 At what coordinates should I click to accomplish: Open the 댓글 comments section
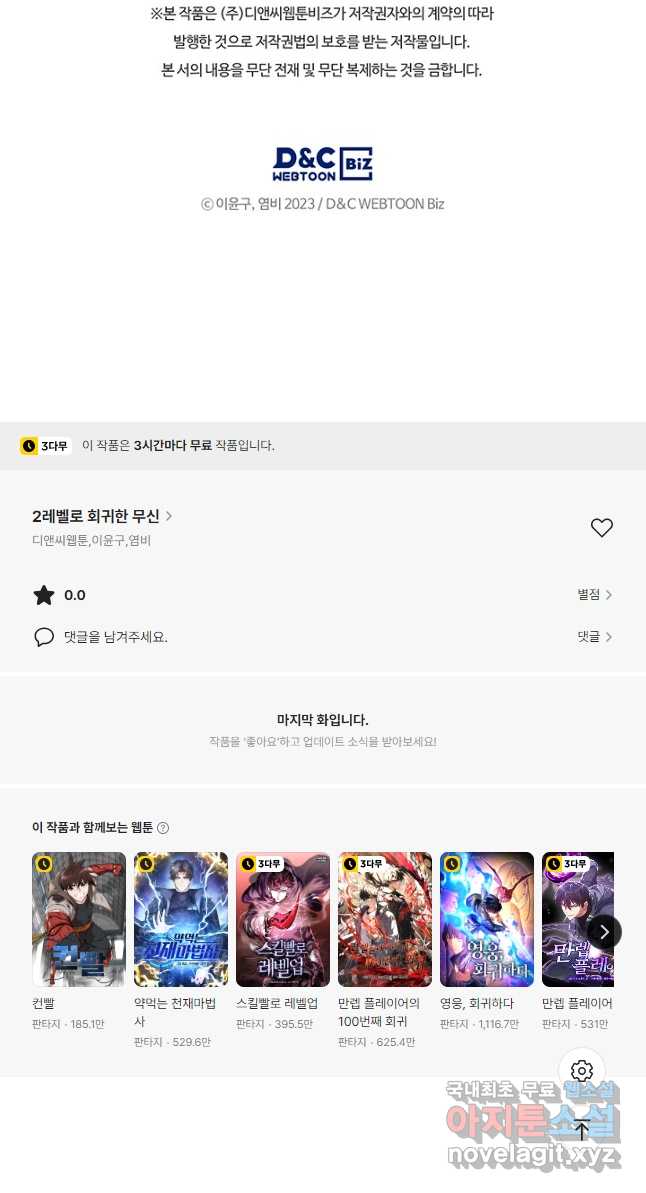pos(594,637)
